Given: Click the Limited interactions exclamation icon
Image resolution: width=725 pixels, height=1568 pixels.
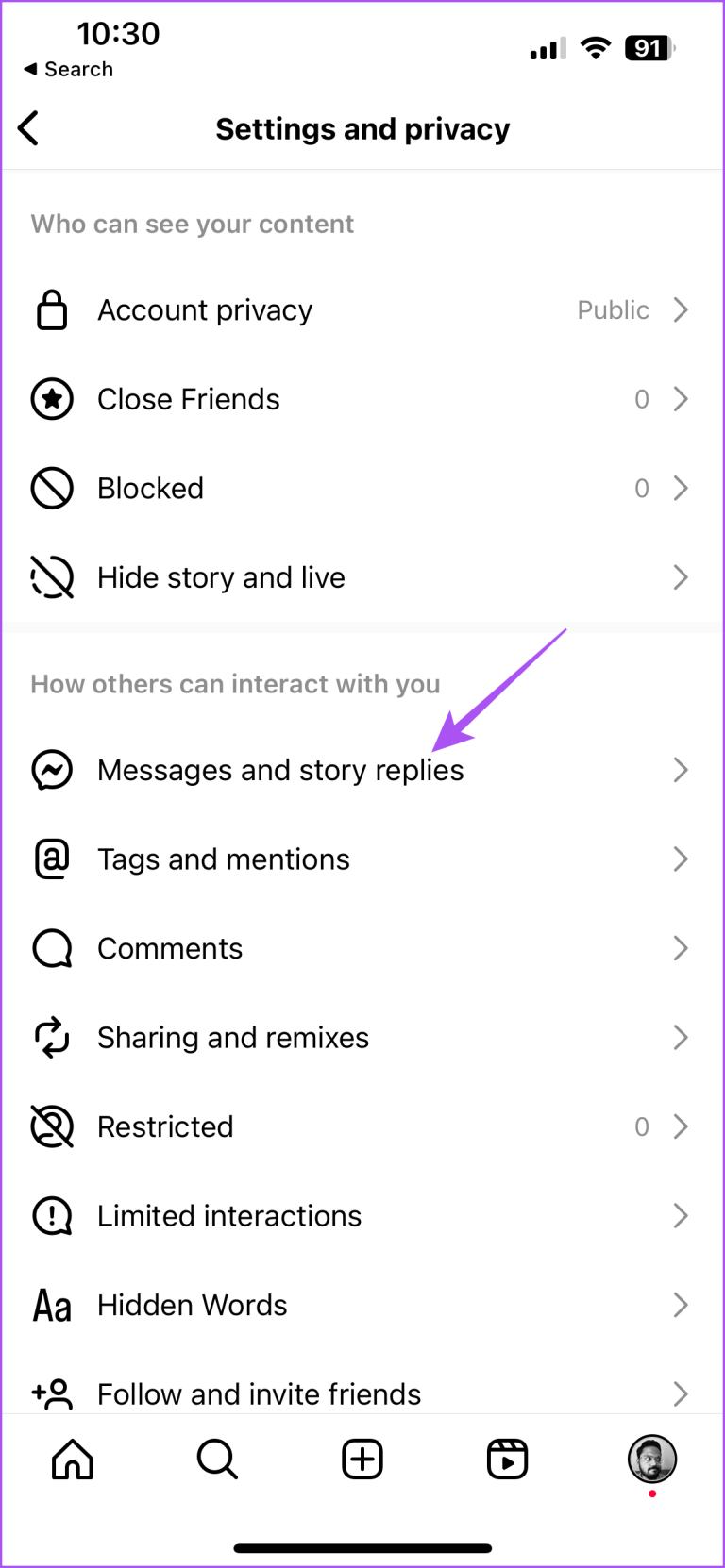Looking at the screenshot, I should (52, 1216).
